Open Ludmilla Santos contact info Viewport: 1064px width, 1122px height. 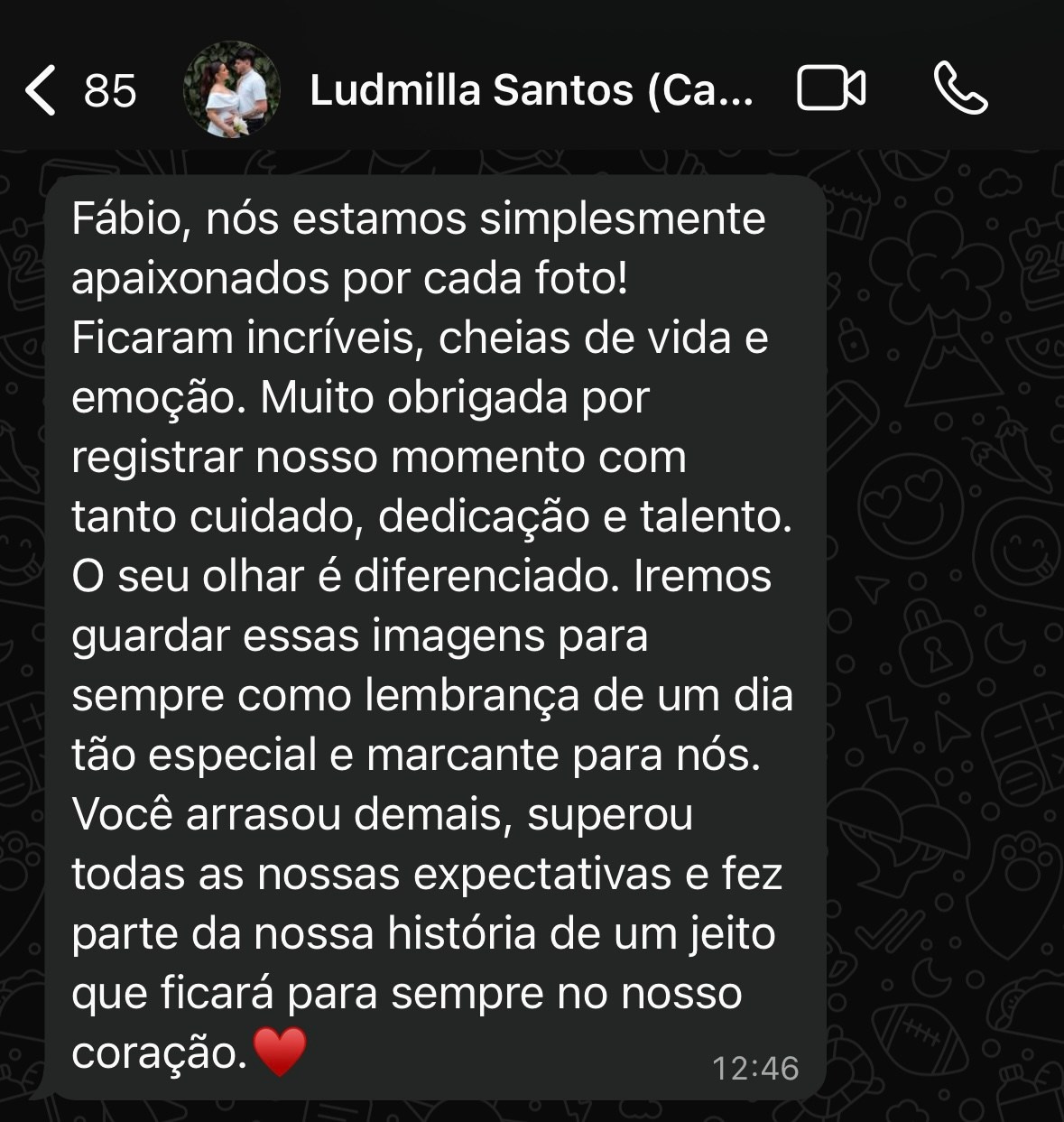(x=531, y=90)
